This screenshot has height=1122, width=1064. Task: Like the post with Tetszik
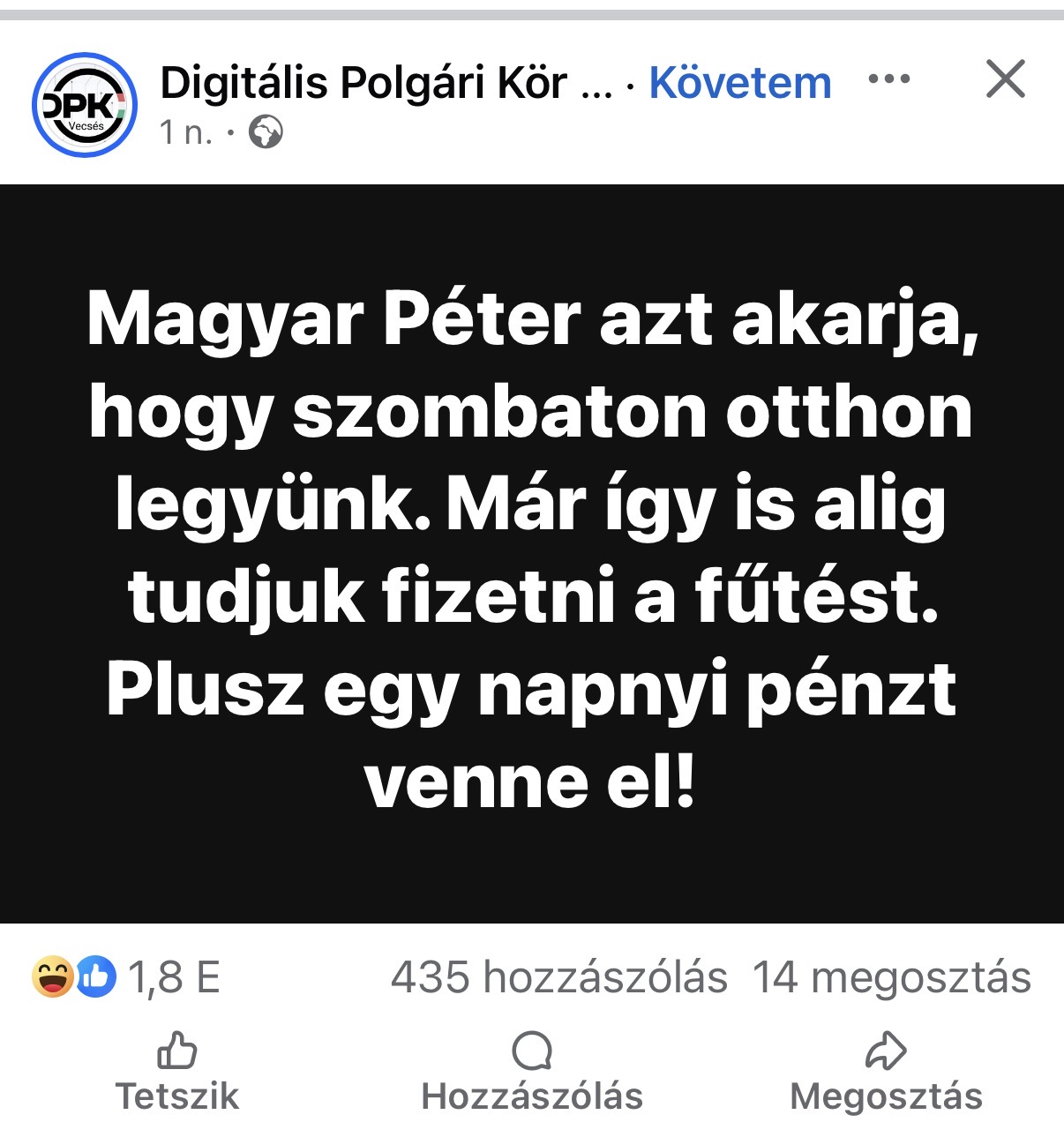point(177,1072)
